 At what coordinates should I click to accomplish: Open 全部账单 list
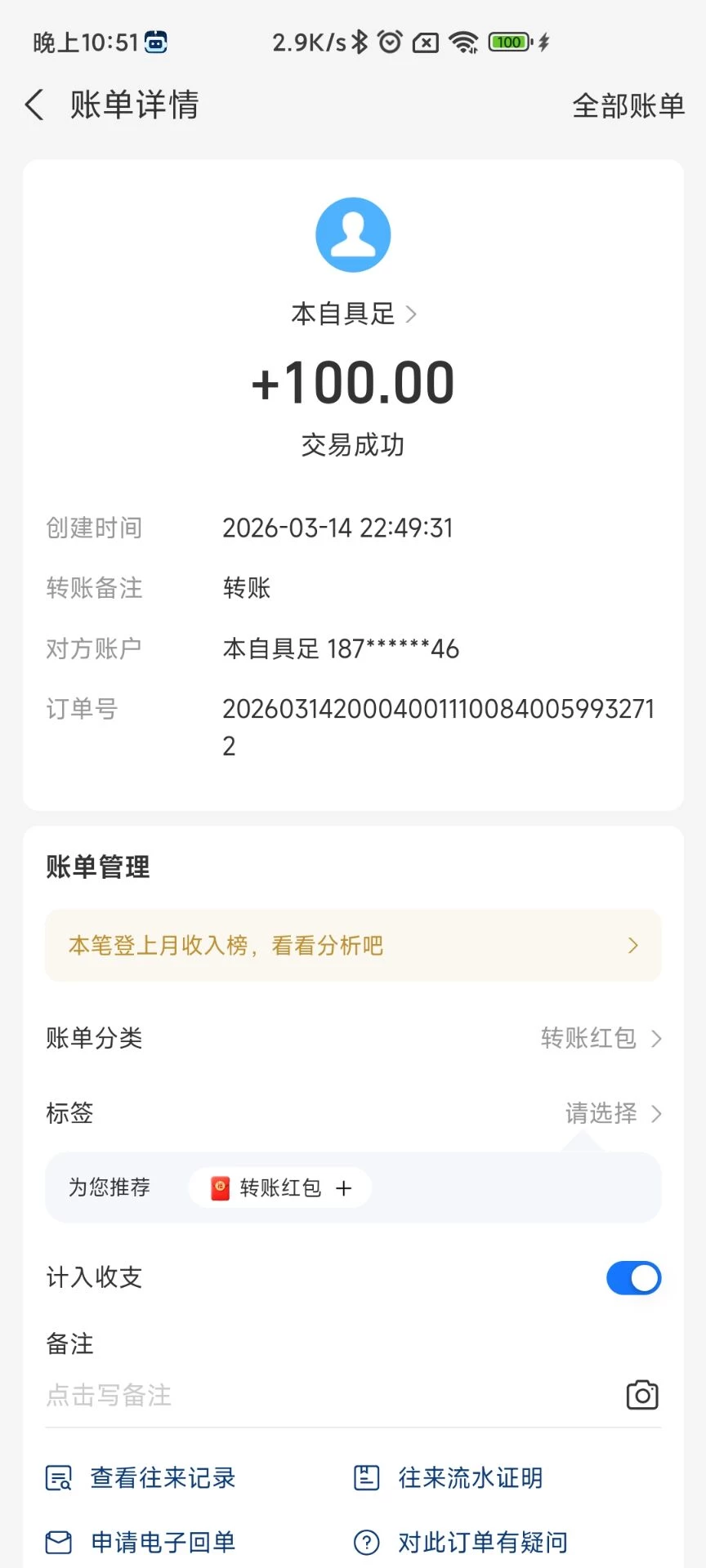(x=628, y=106)
